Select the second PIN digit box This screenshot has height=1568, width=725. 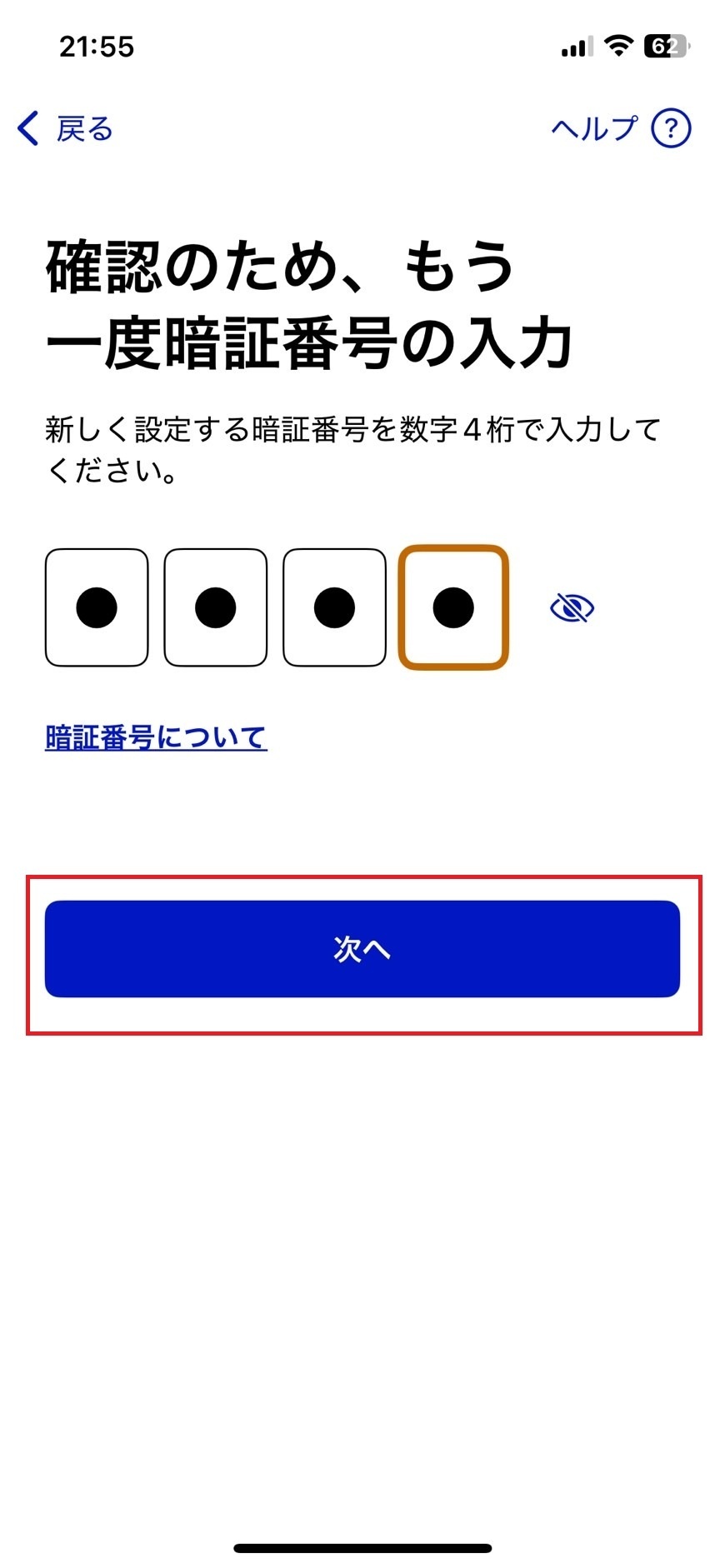click(216, 607)
